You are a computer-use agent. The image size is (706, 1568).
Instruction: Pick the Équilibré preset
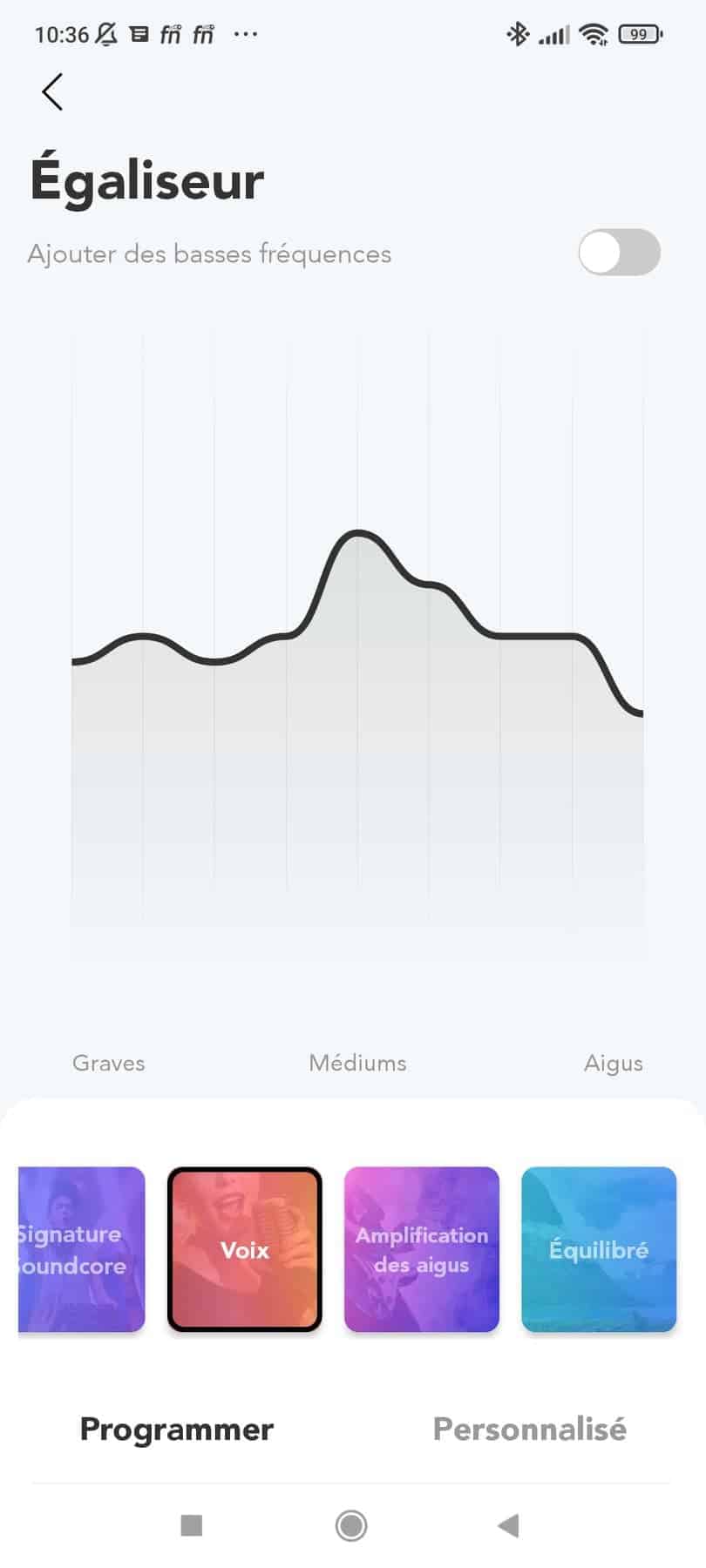click(x=599, y=1249)
